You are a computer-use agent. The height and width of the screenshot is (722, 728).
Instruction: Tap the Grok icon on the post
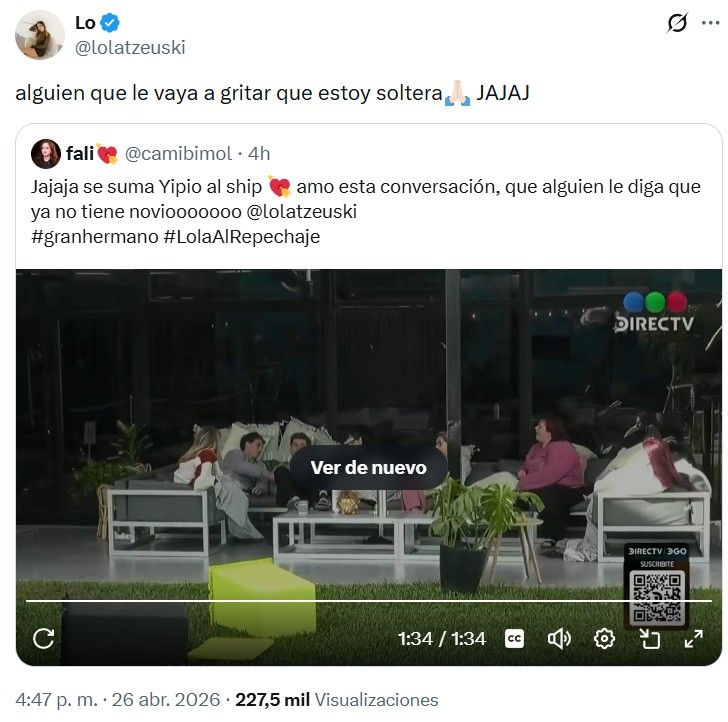point(677,23)
